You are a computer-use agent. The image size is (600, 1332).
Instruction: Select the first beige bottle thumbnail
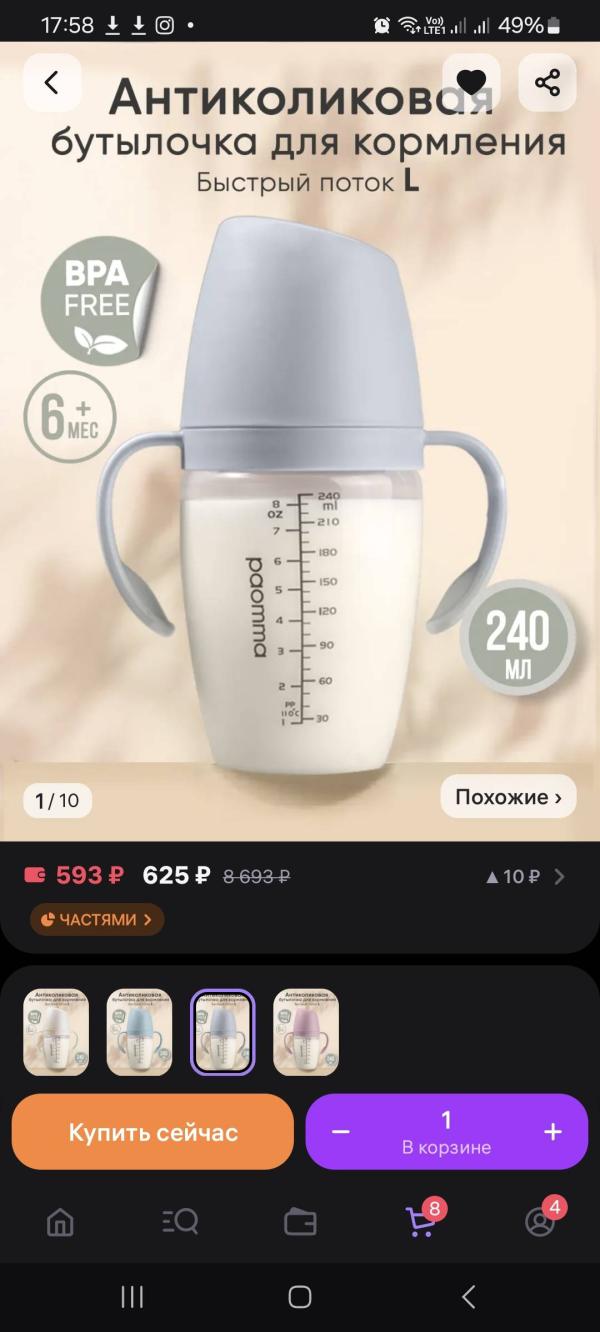(56, 1032)
